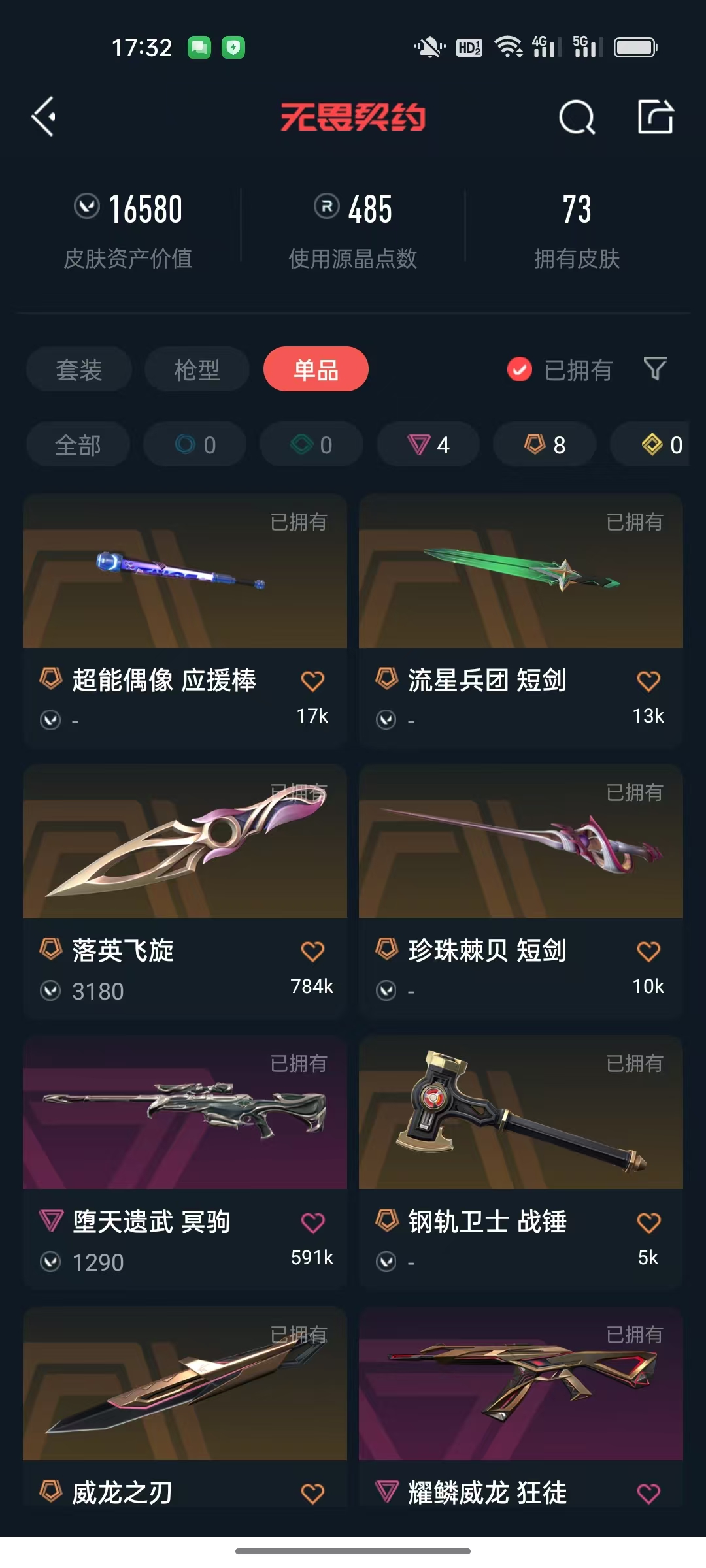This screenshot has width=706, height=1568.
Task: Share this skin collection page
Action: point(655,117)
